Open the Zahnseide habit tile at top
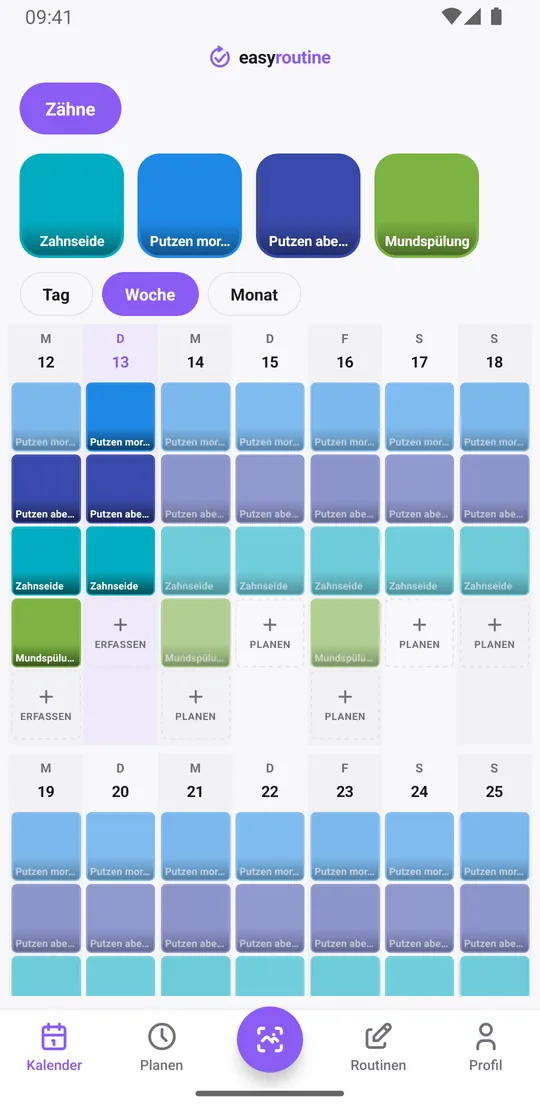The image size is (540, 1110). pos(71,205)
